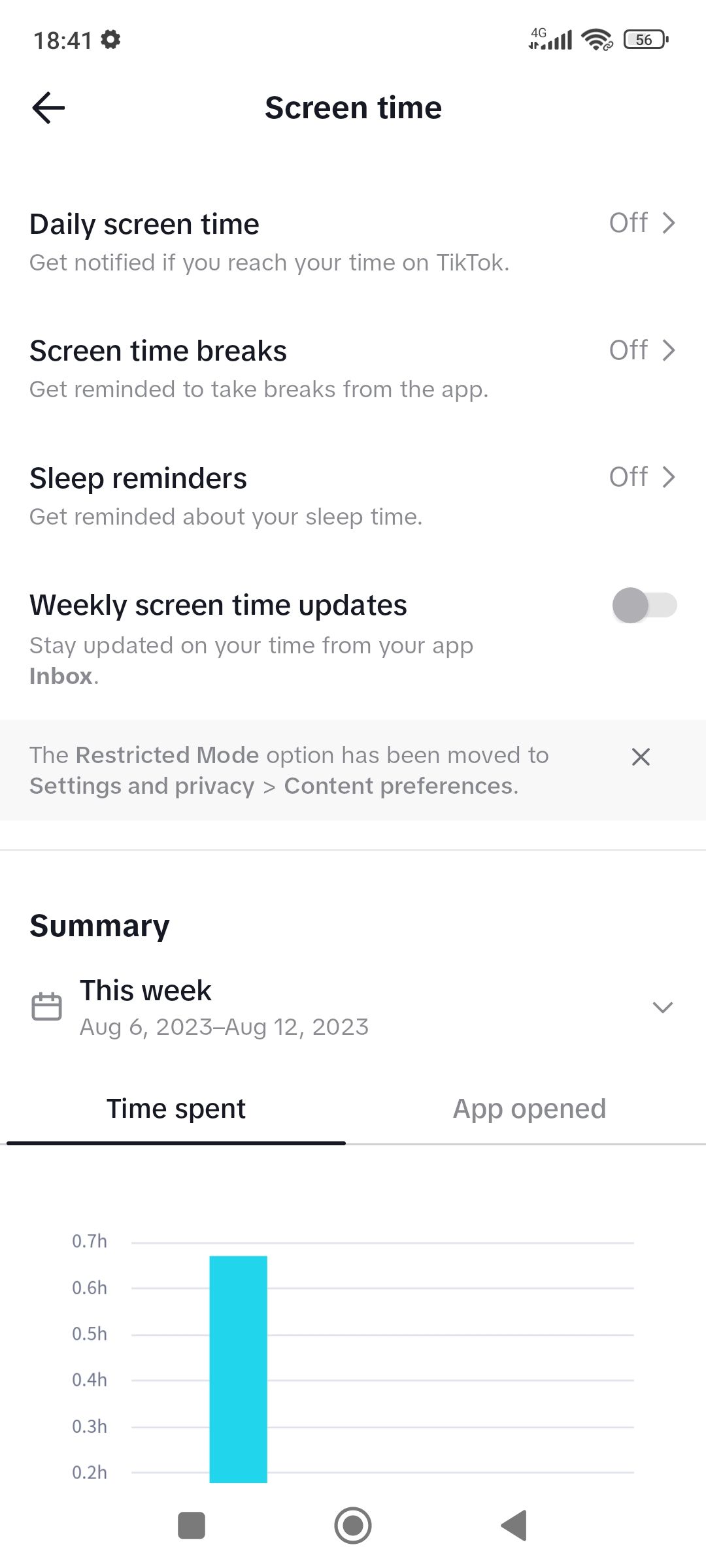Toggle the Weekly screen time updates switch off-state
The height and width of the screenshot is (1568, 706).
(643, 606)
